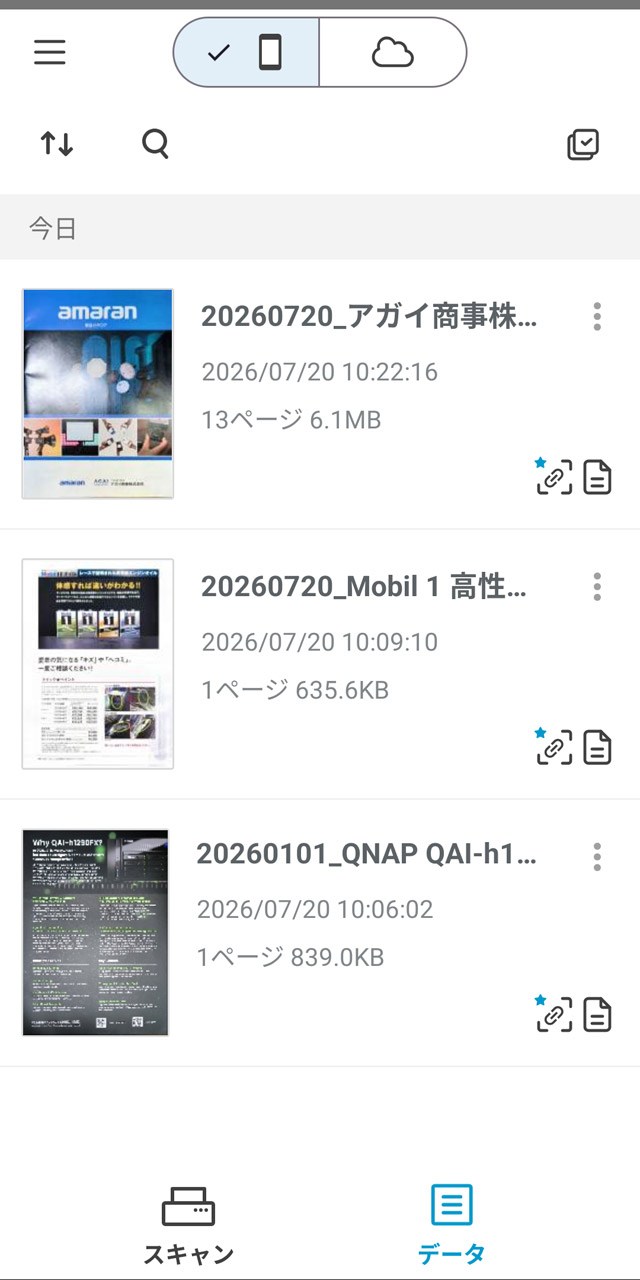Select the データ tab
The image size is (640, 1280).
click(x=452, y=1226)
